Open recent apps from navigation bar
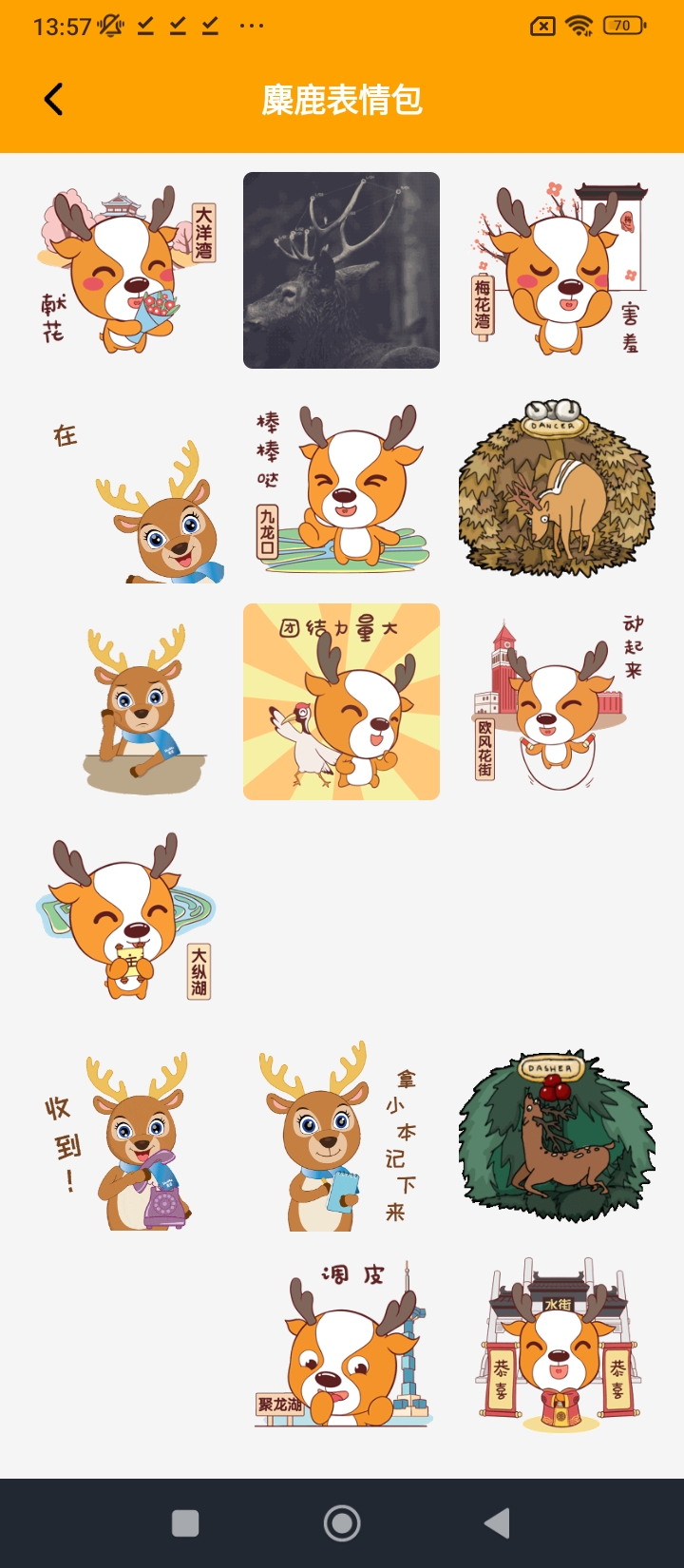 pyautogui.click(x=185, y=1523)
